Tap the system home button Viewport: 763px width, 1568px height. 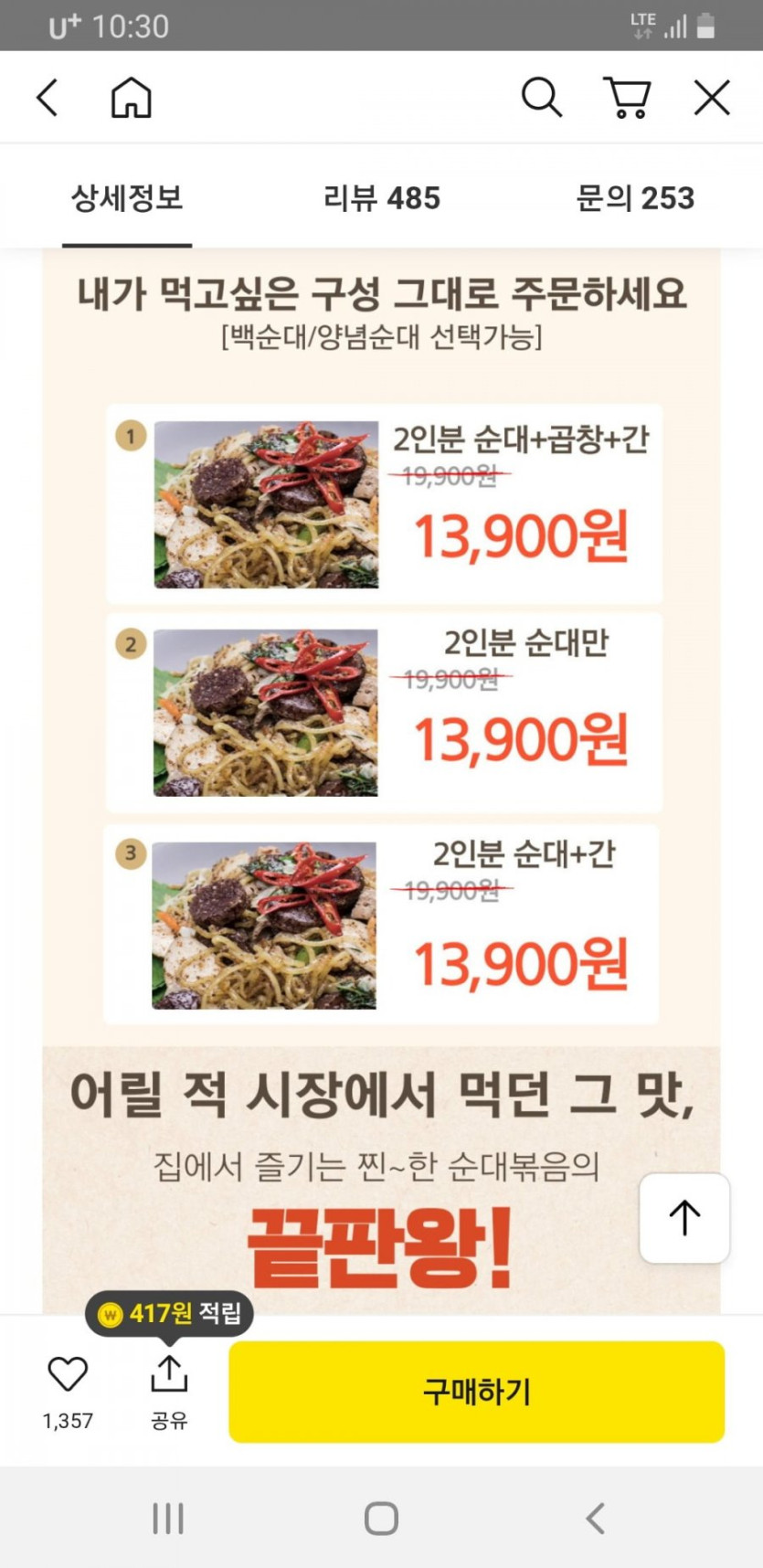click(x=381, y=1519)
